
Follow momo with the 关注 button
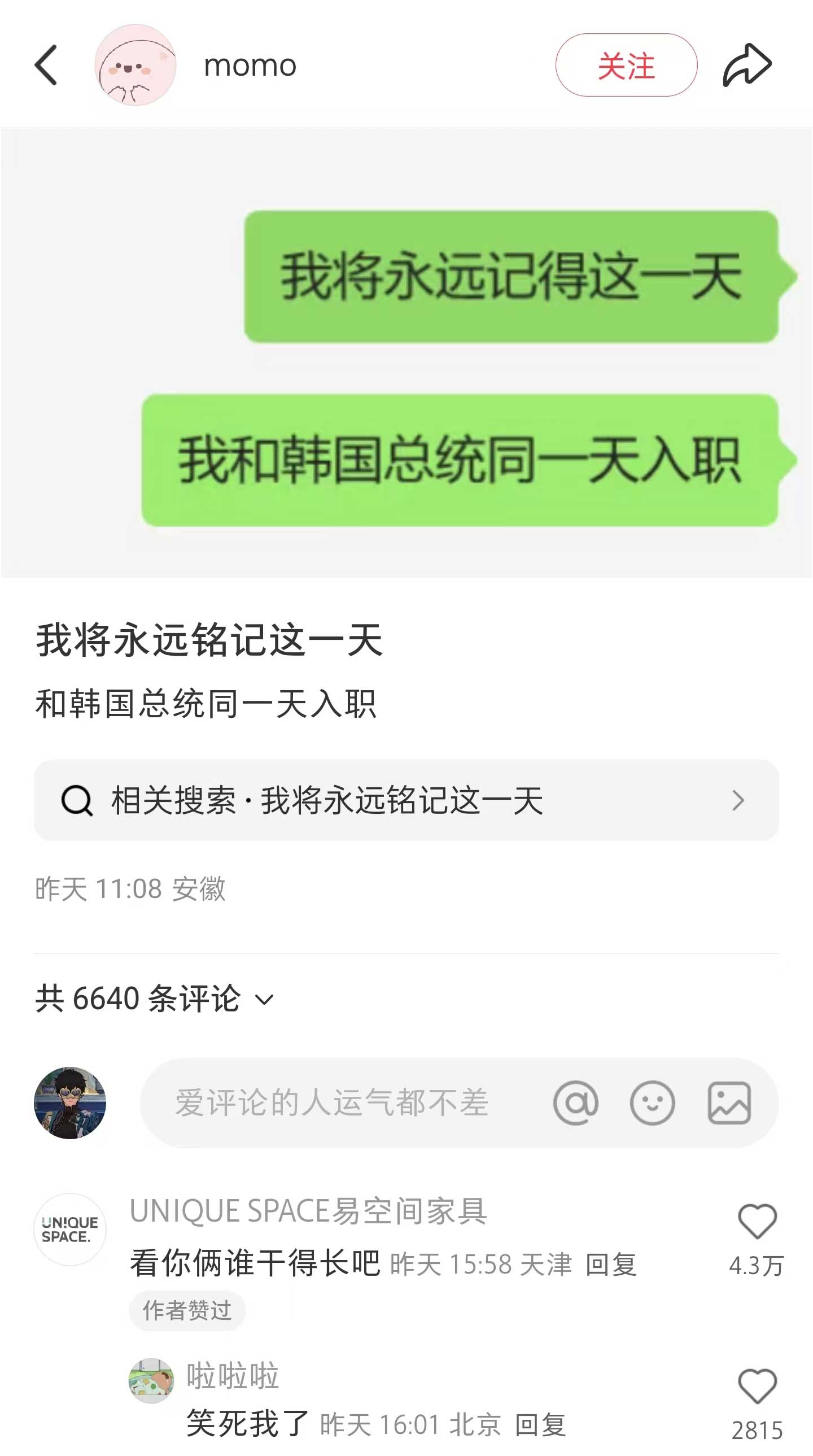626,65
